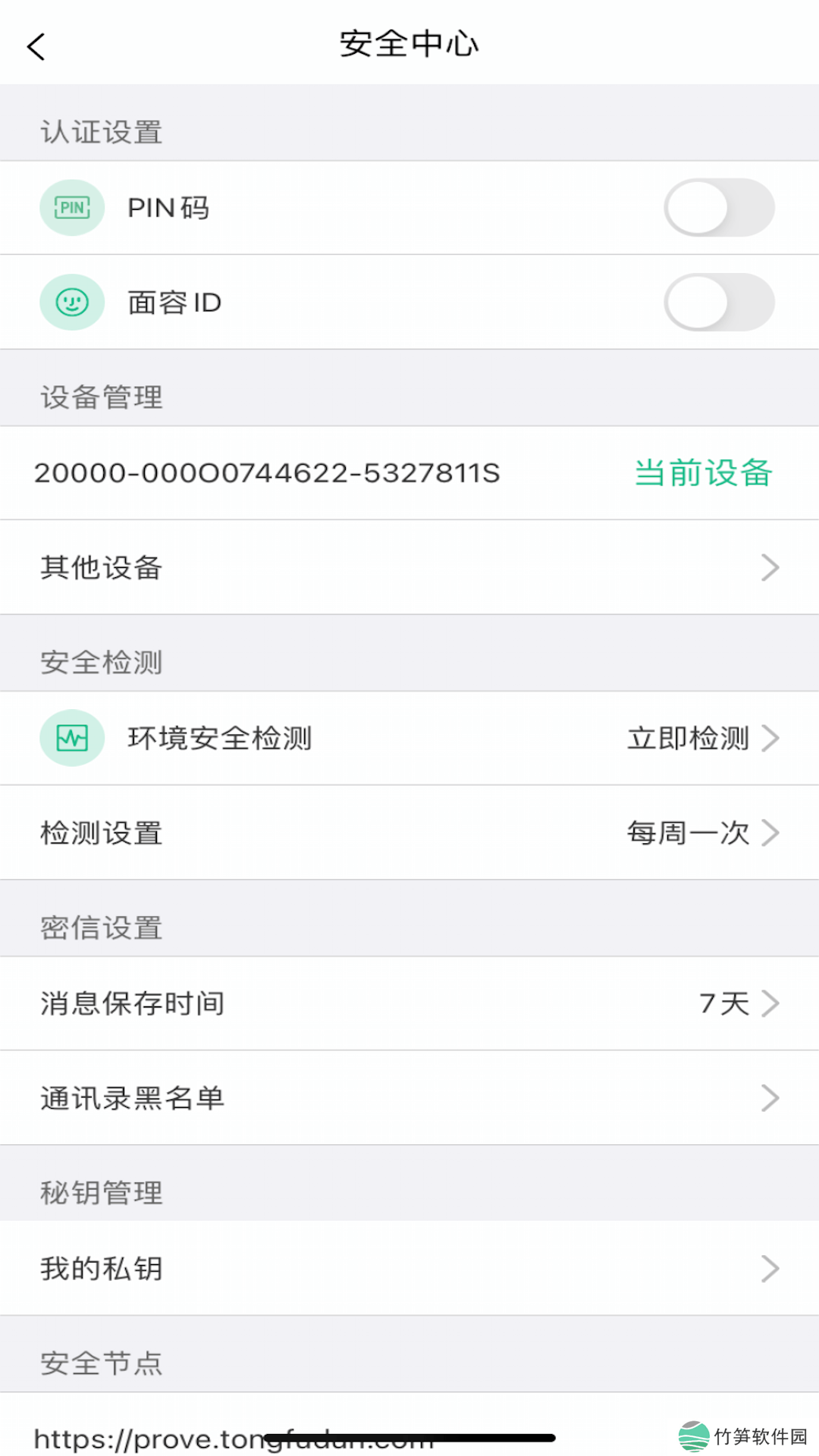Run 环境安全检测 立即检测
Viewport: 819px width, 1456px height.
[x=701, y=738]
